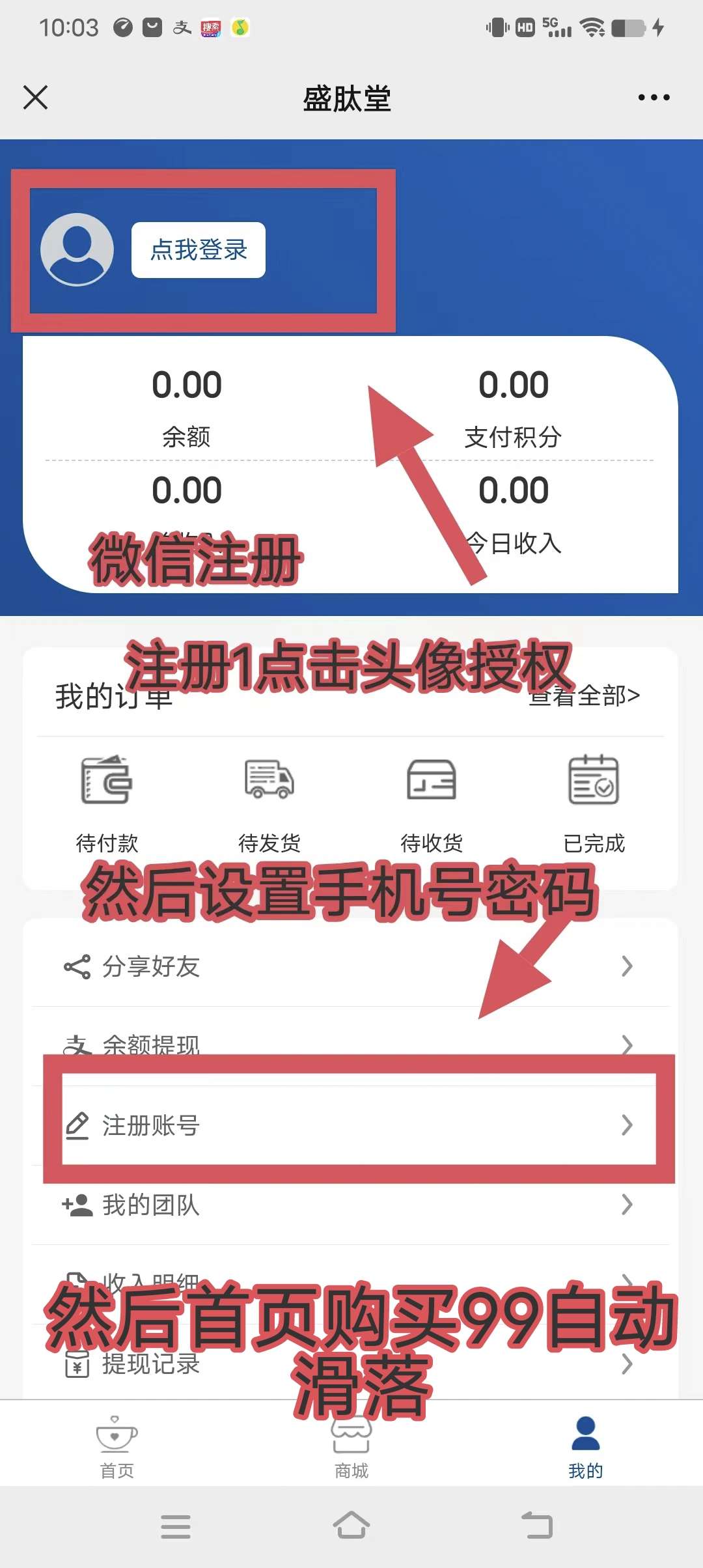703x1568 pixels.
Task: Tap the 点我登录 login button
Action: pyautogui.click(x=199, y=250)
